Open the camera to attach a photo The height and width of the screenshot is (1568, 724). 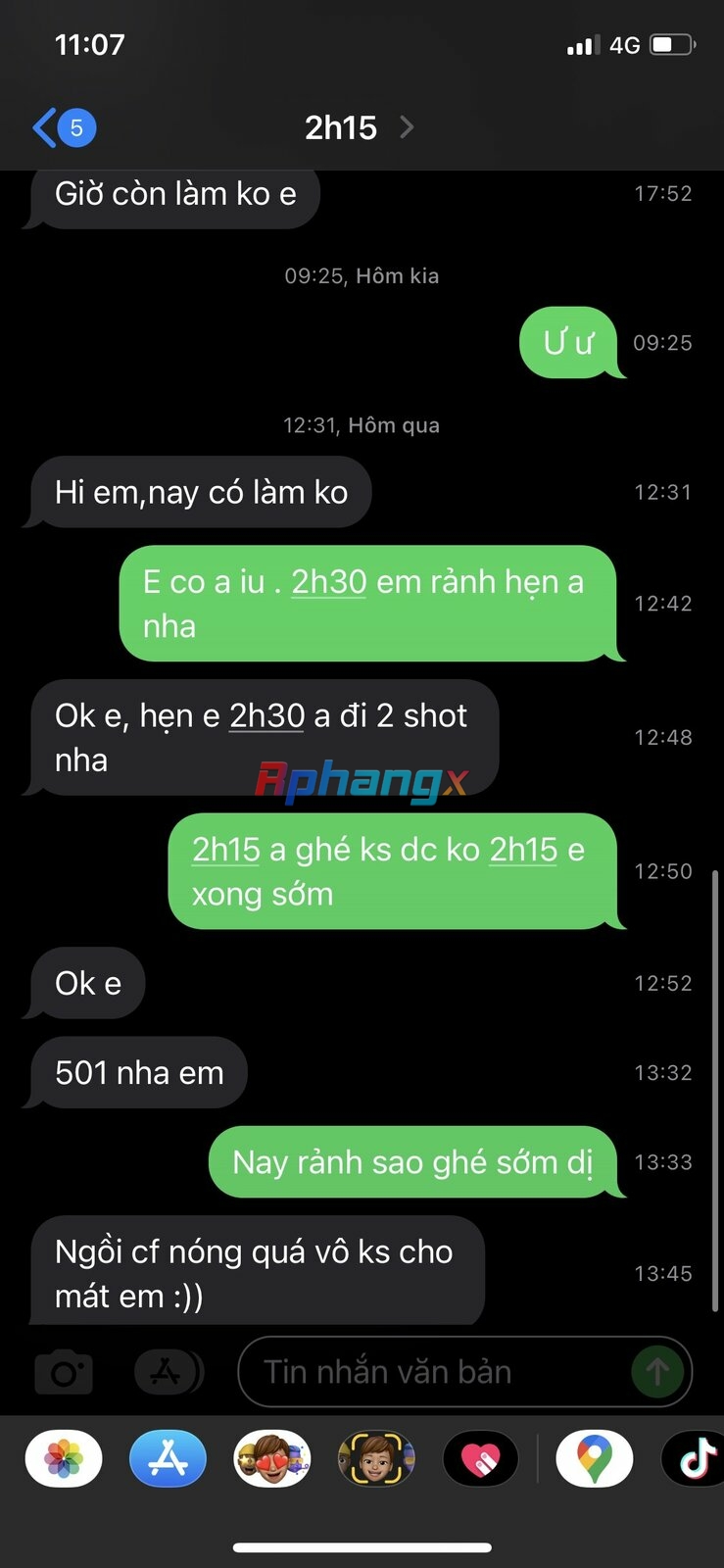[64, 1372]
